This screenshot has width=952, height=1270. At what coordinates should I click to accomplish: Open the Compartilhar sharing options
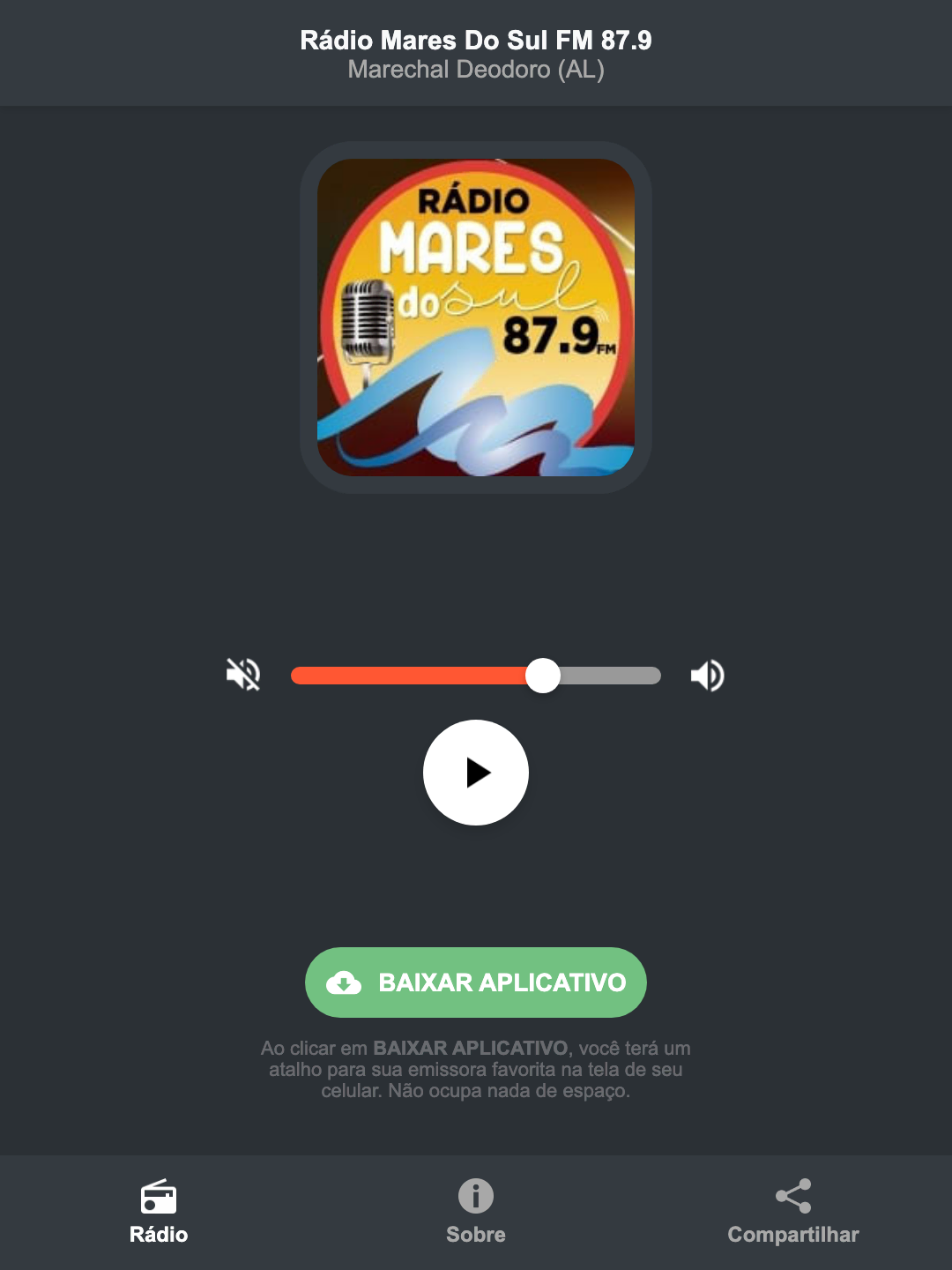pyautogui.click(x=792, y=1213)
